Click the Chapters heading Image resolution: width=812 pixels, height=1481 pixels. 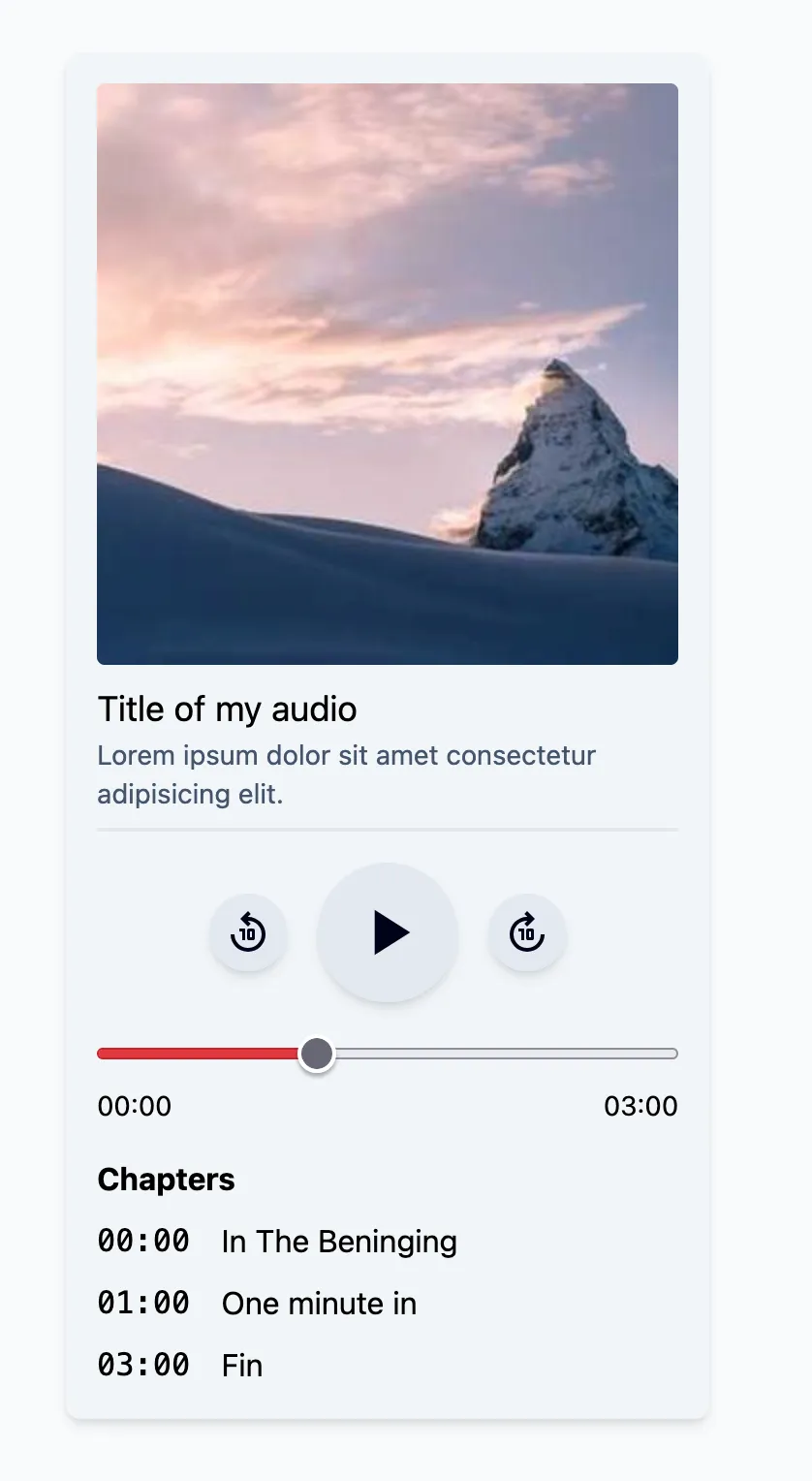coord(166,1180)
